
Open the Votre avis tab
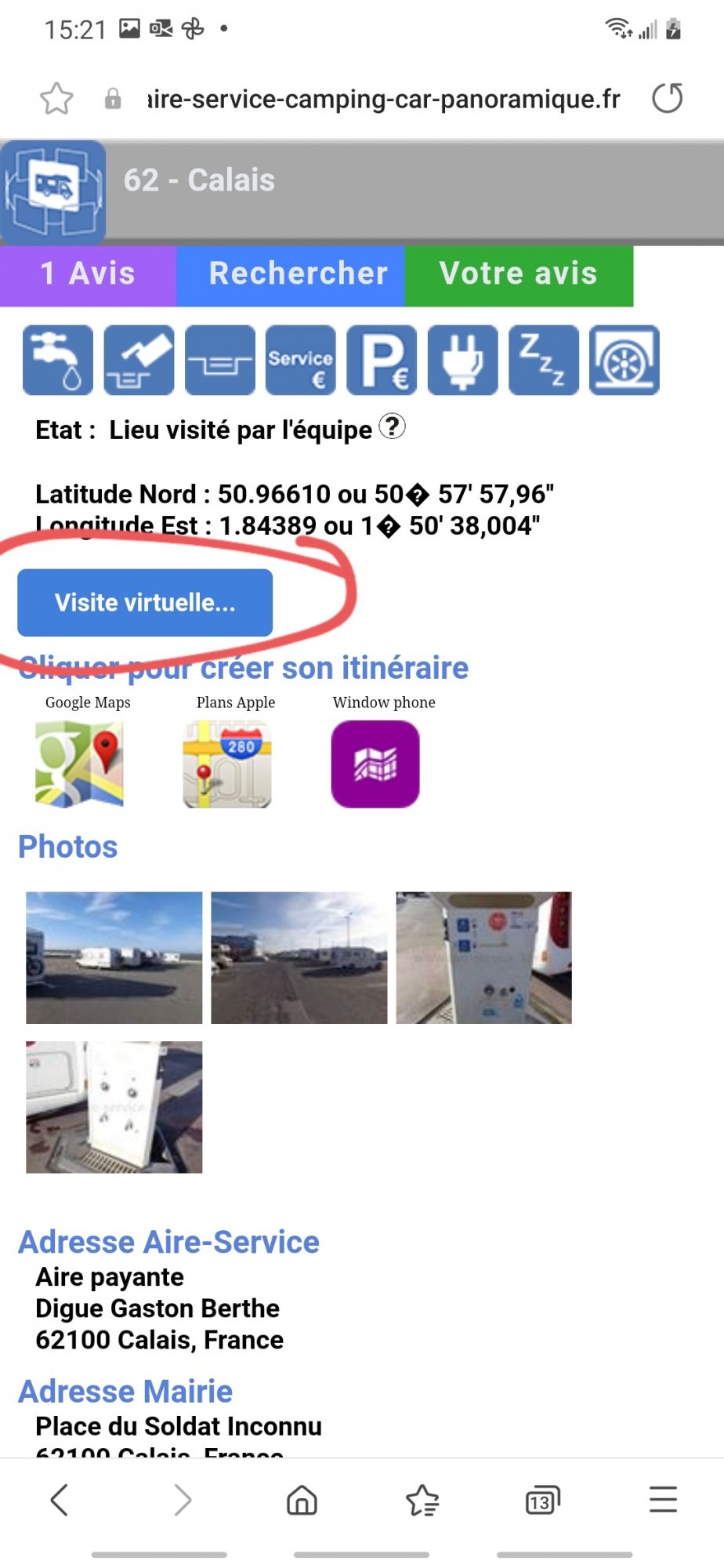coord(519,274)
